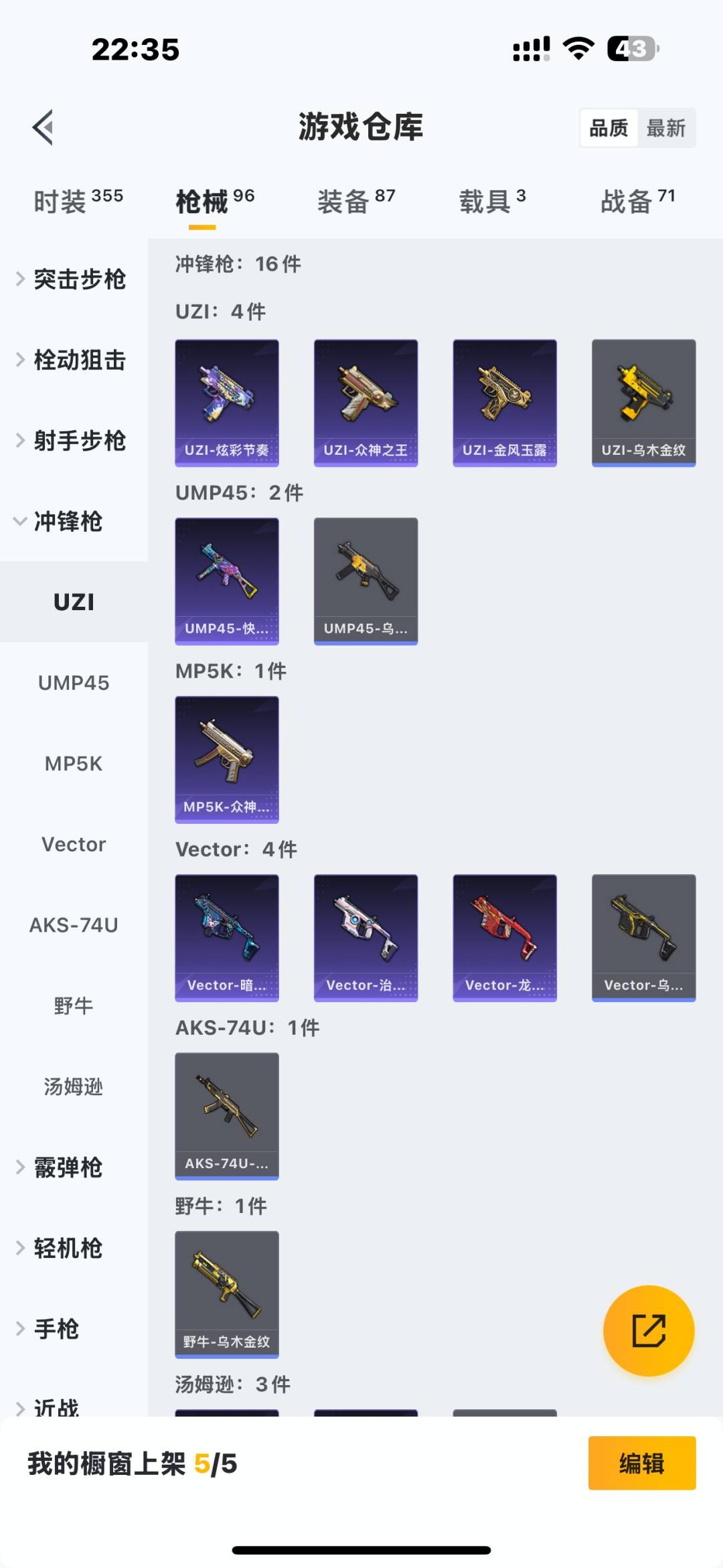This screenshot has width=723, height=1568.
Task: Open the 战备 tab
Action: [631, 199]
